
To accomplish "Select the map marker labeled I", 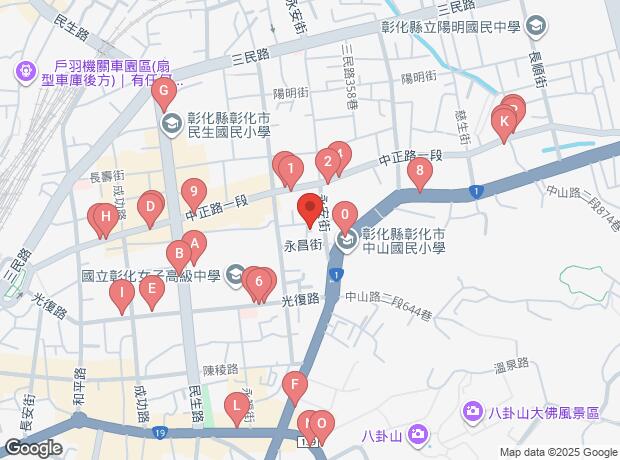I will (x=121, y=293).
